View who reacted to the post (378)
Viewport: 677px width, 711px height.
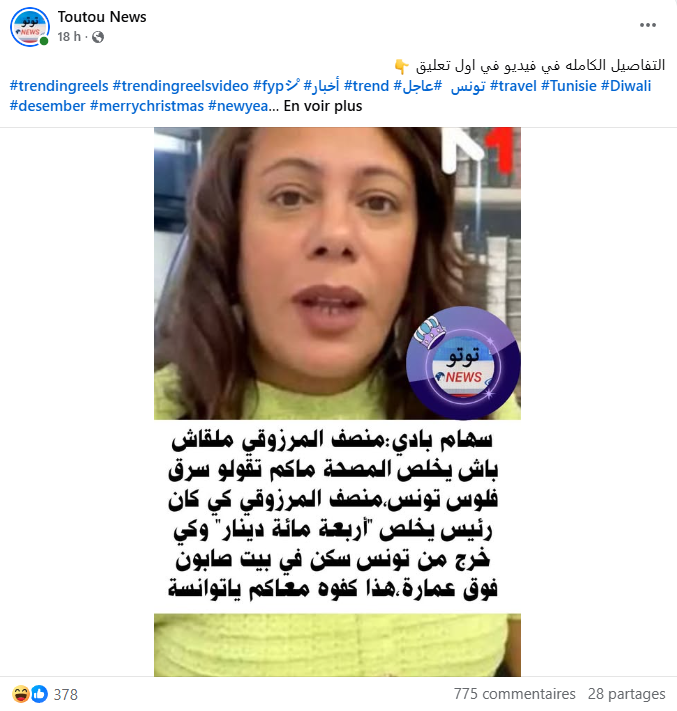65,694
